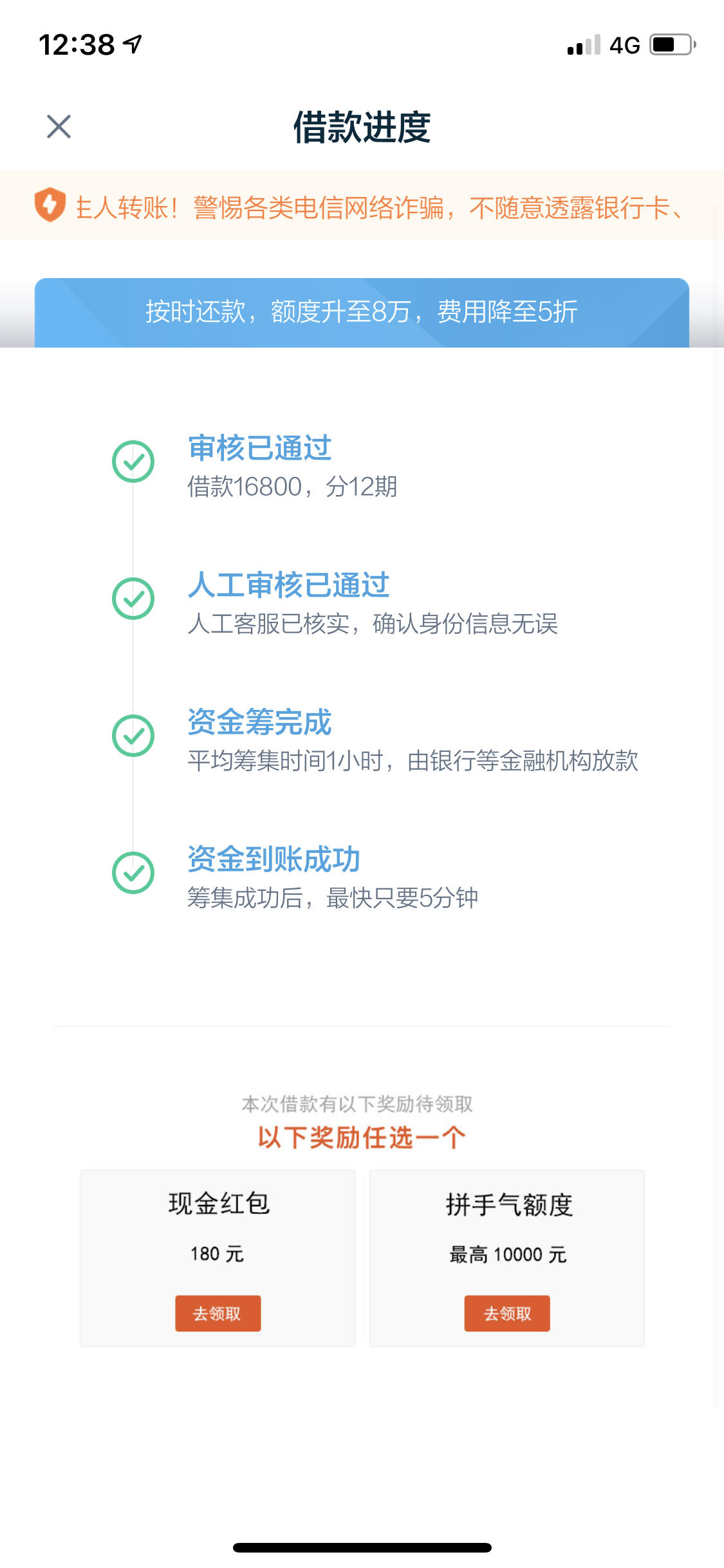724x1568 pixels.
Task: Open the 按时还款 额度升至8万 banner
Action: 362,312
